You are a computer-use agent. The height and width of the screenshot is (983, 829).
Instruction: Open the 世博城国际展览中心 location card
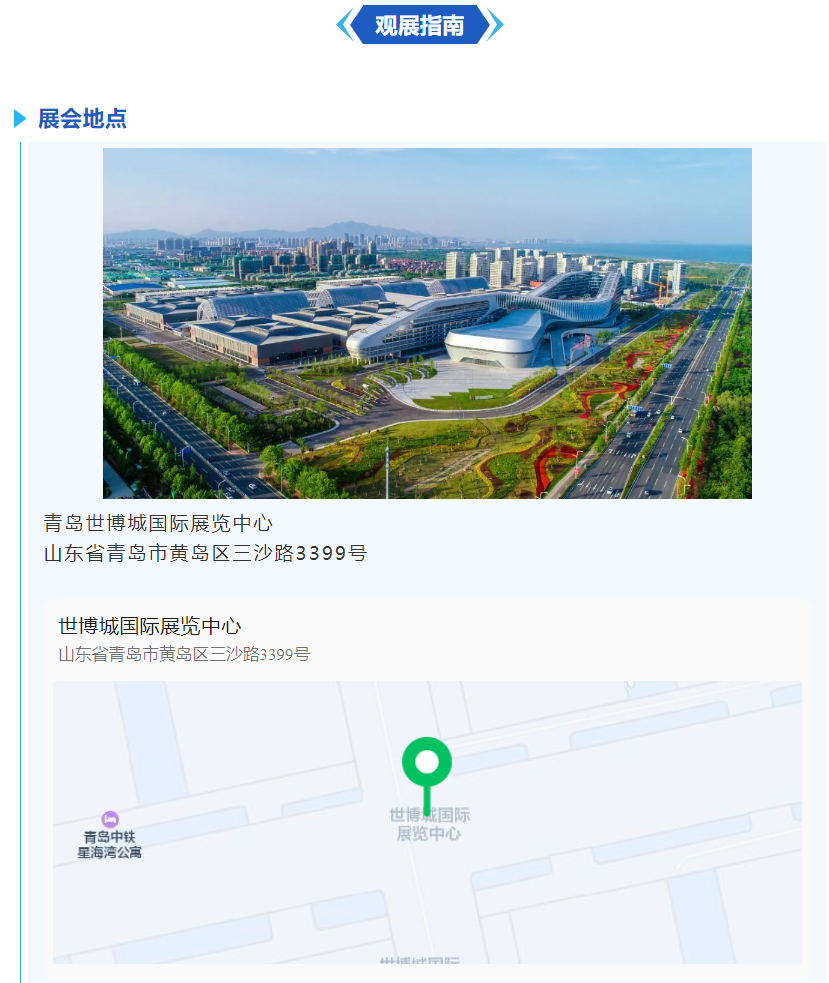(150, 627)
